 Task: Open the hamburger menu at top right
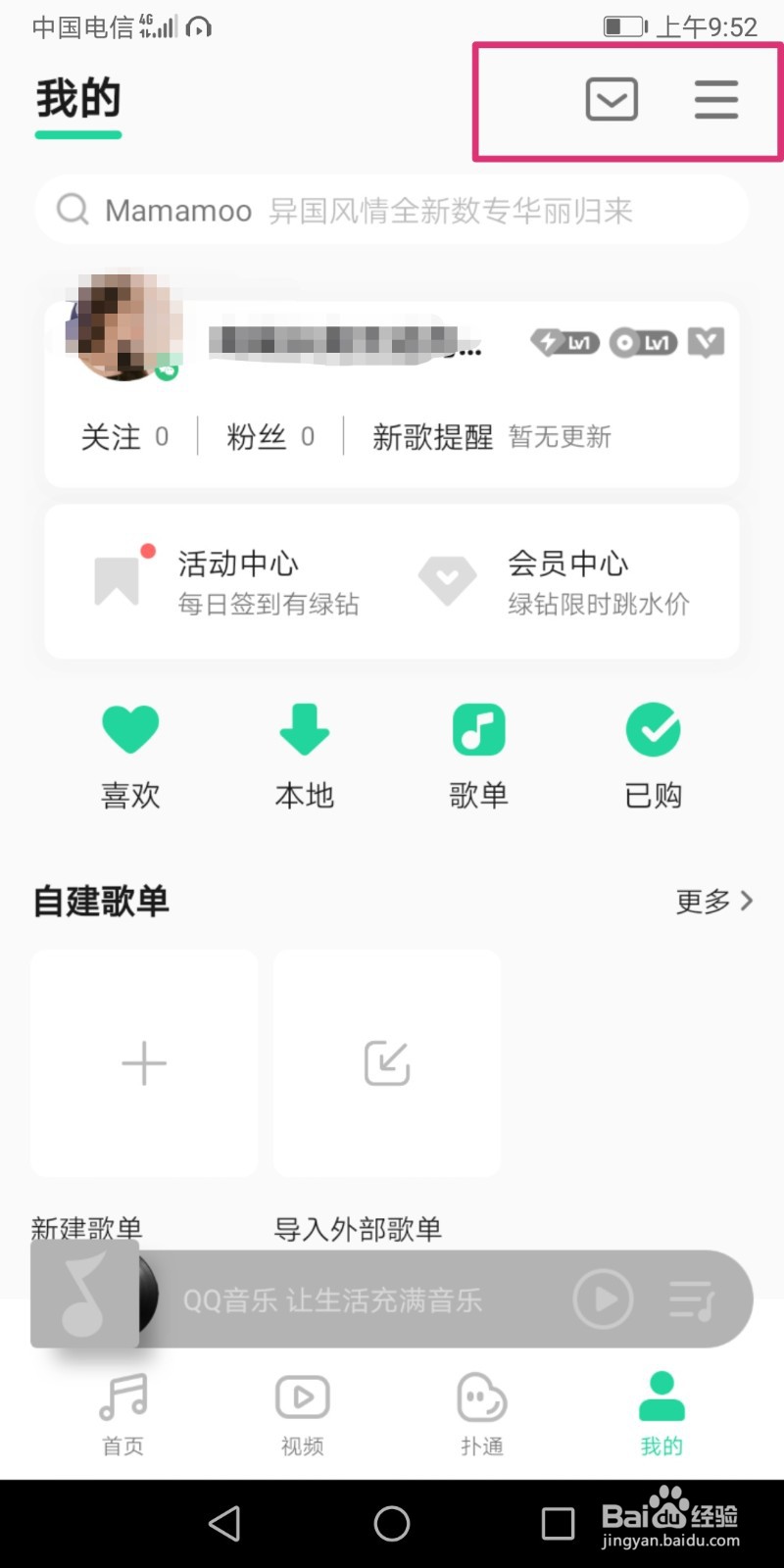point(714,99)
